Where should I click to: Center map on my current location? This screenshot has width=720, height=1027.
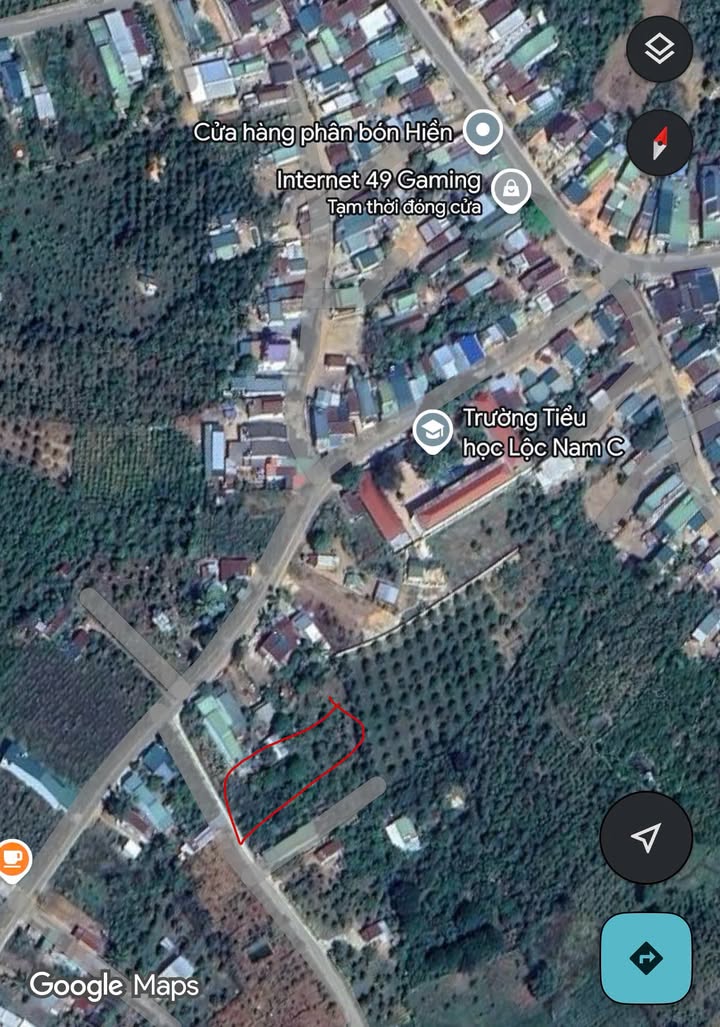click(646, 837)
